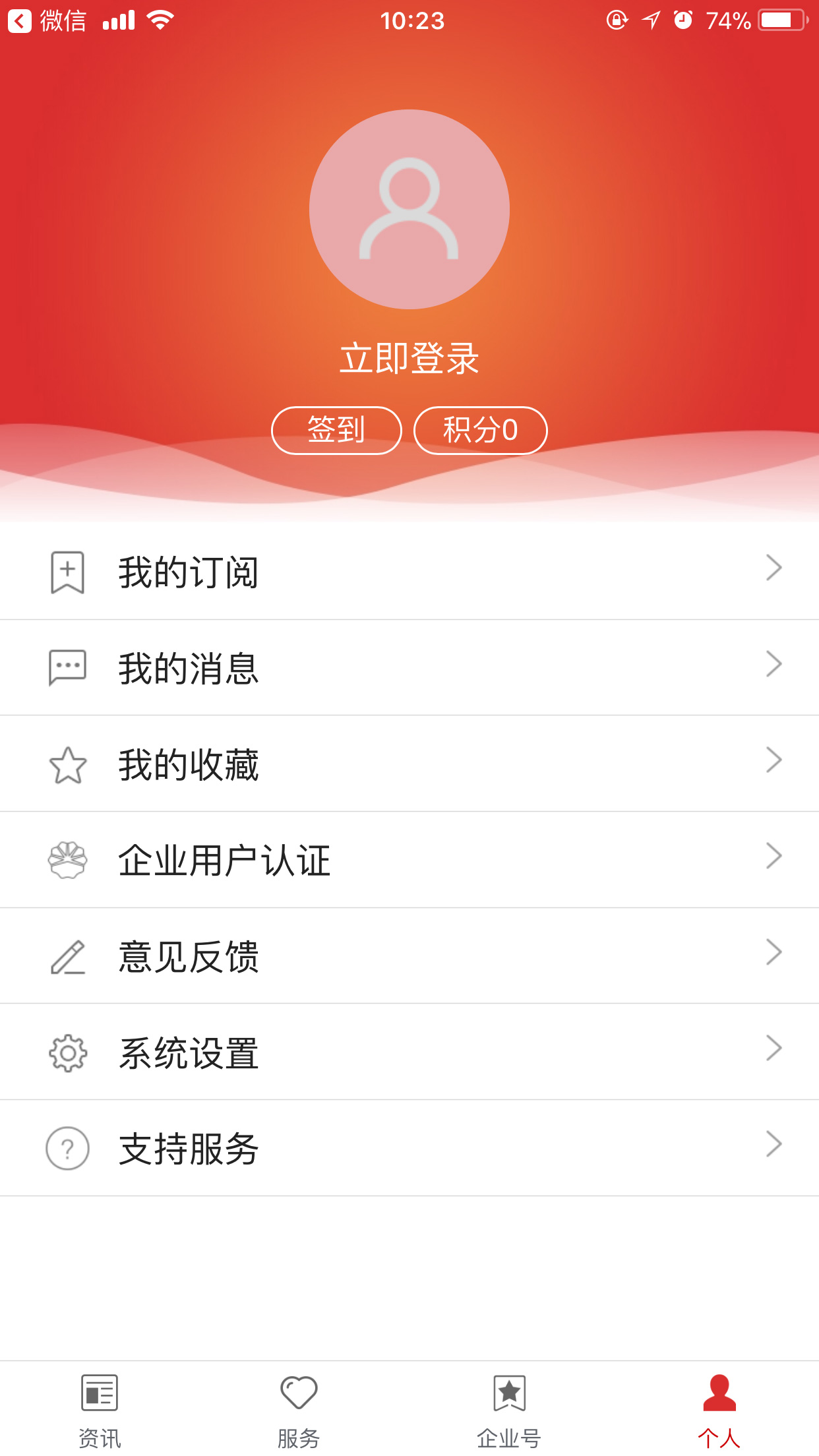Open 我的收藏 favorites
This screenshot has width=819, height=1456.
(409, 764)
